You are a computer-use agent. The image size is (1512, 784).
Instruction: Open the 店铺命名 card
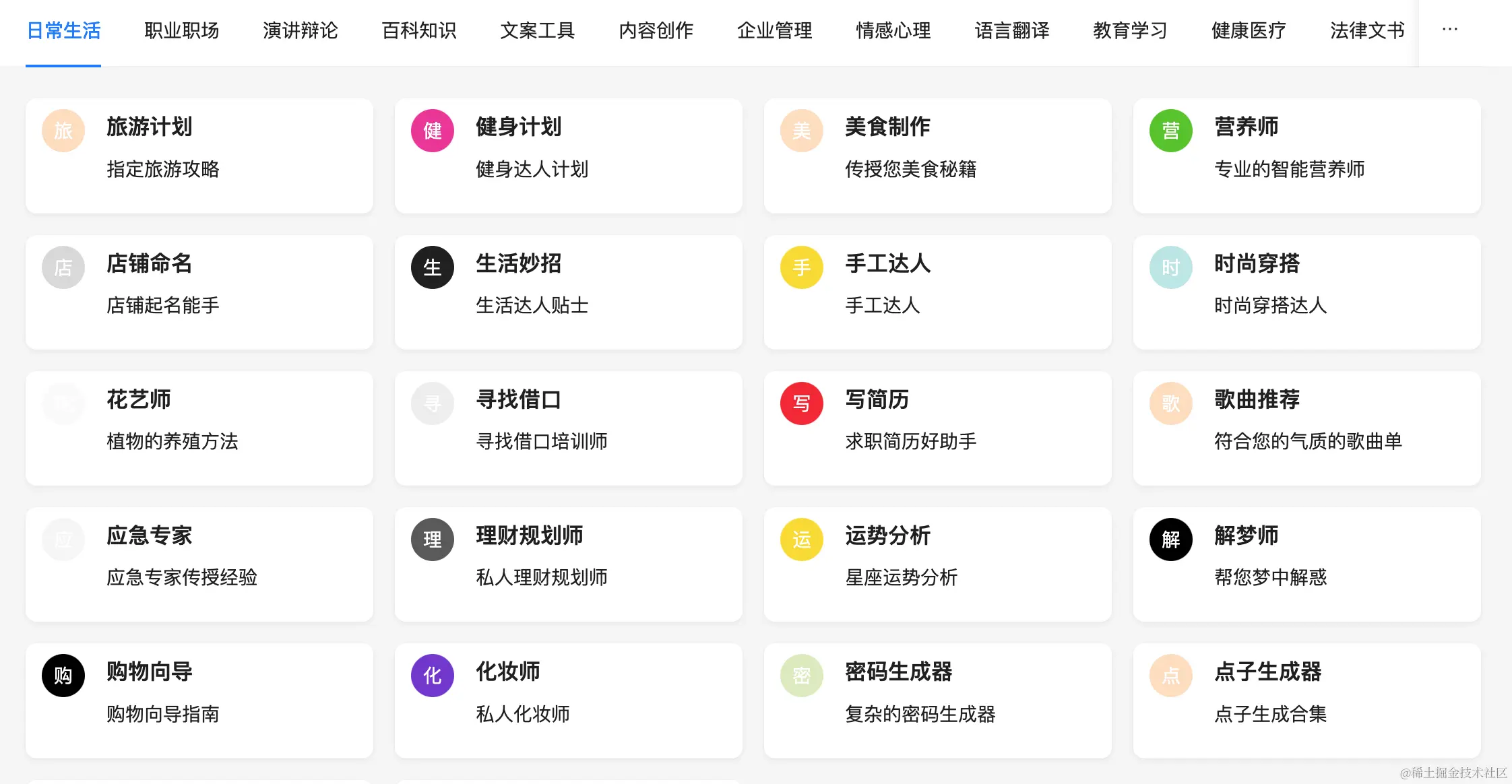(x=199, y=292)
